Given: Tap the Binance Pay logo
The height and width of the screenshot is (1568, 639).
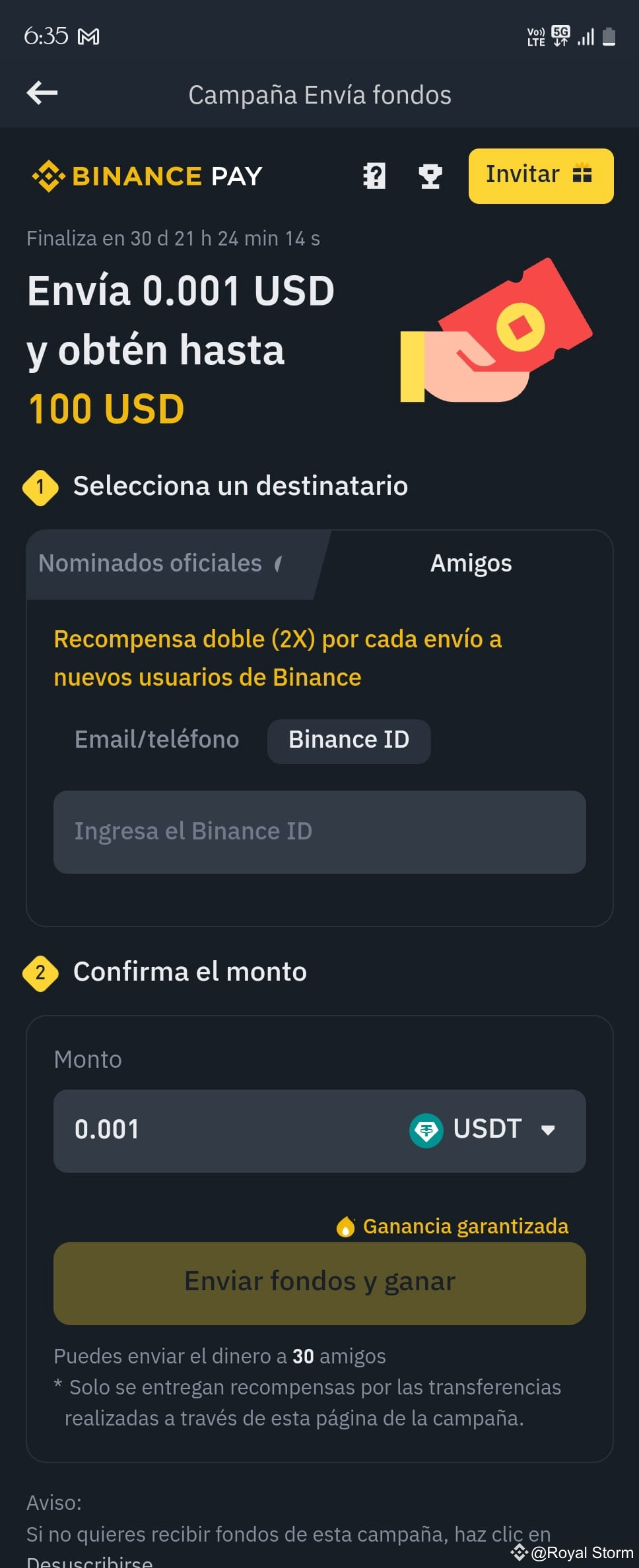Looking at the screenshot, I should click(145, 176).
